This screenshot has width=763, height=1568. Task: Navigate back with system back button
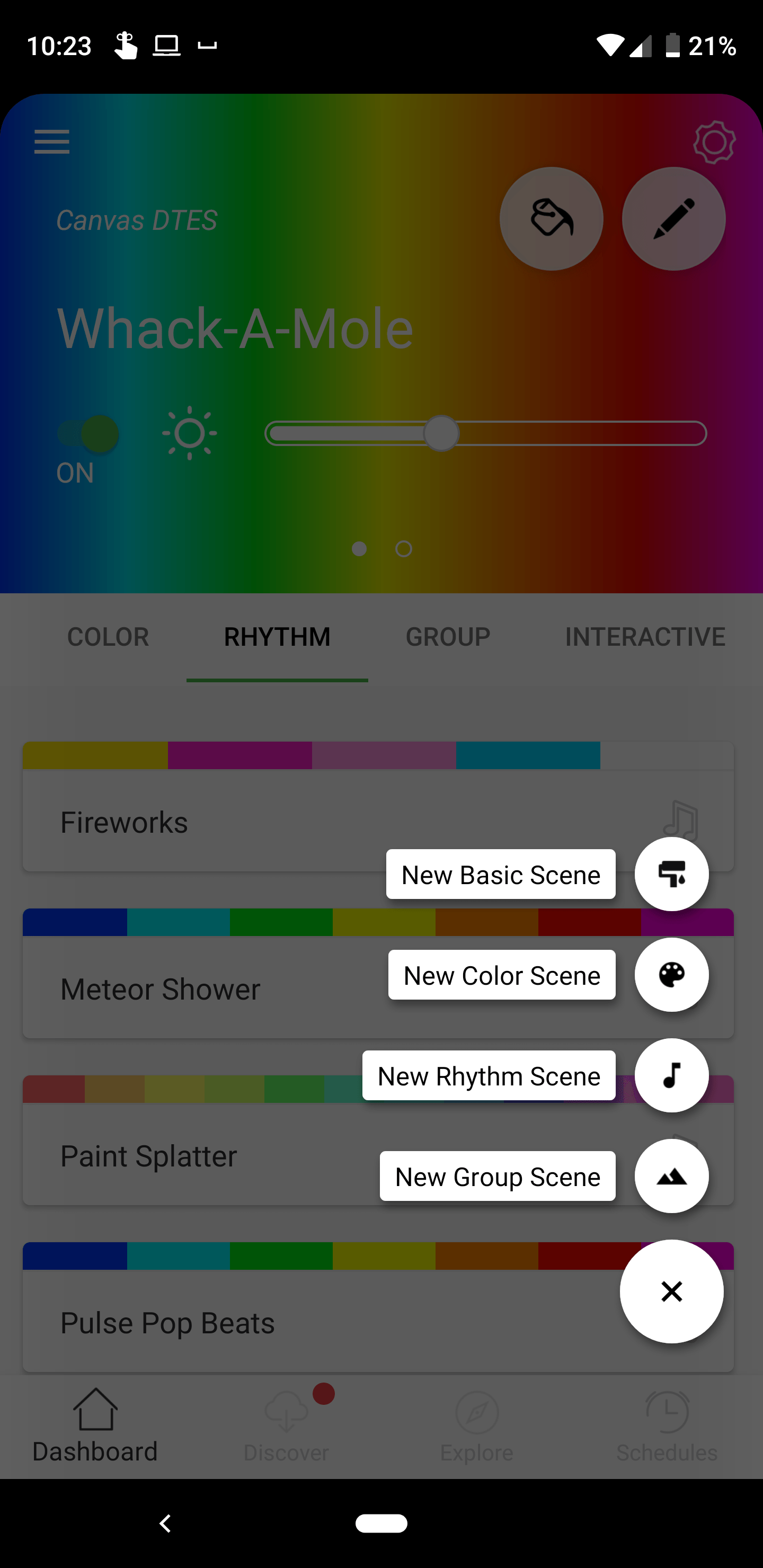165,1523
